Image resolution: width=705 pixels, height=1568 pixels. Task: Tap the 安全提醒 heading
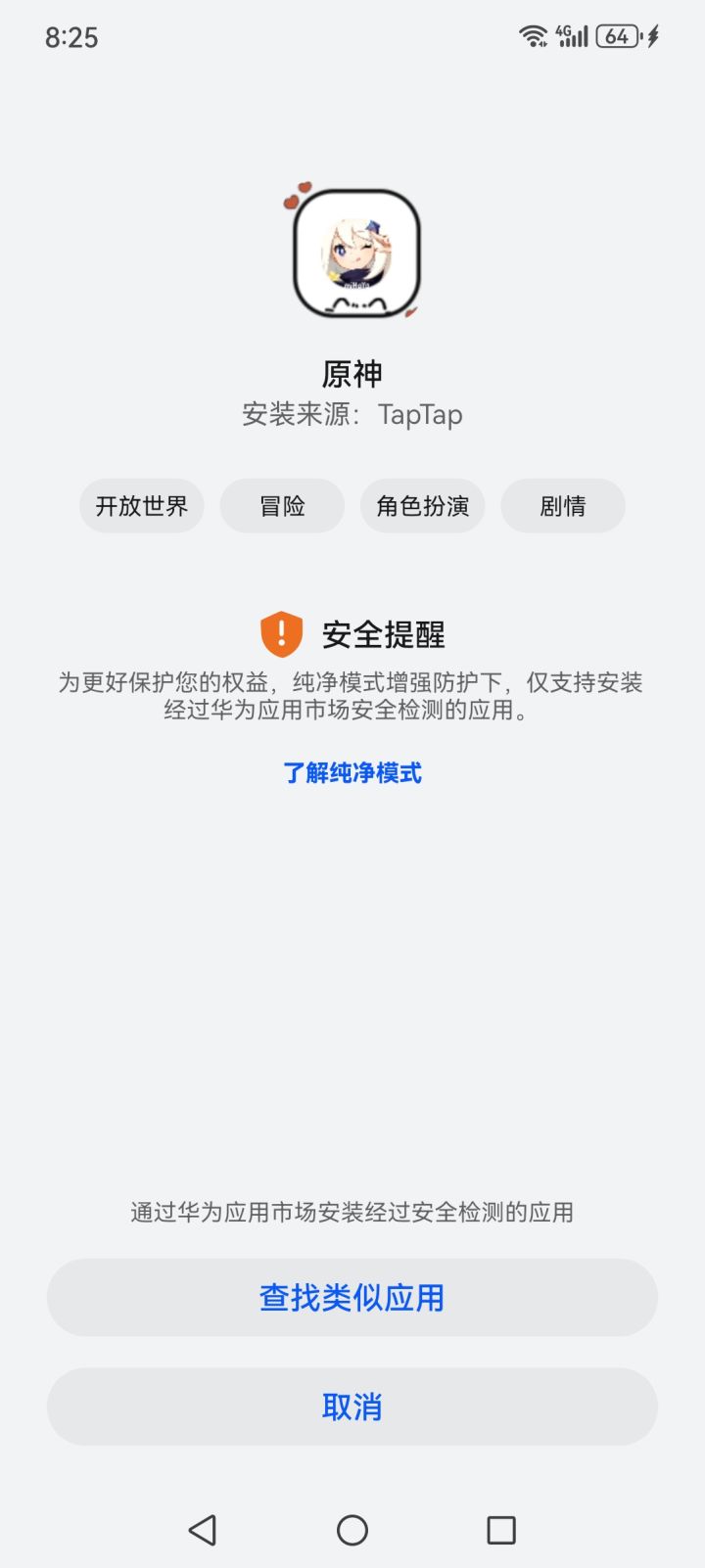[x=382, y=634]
